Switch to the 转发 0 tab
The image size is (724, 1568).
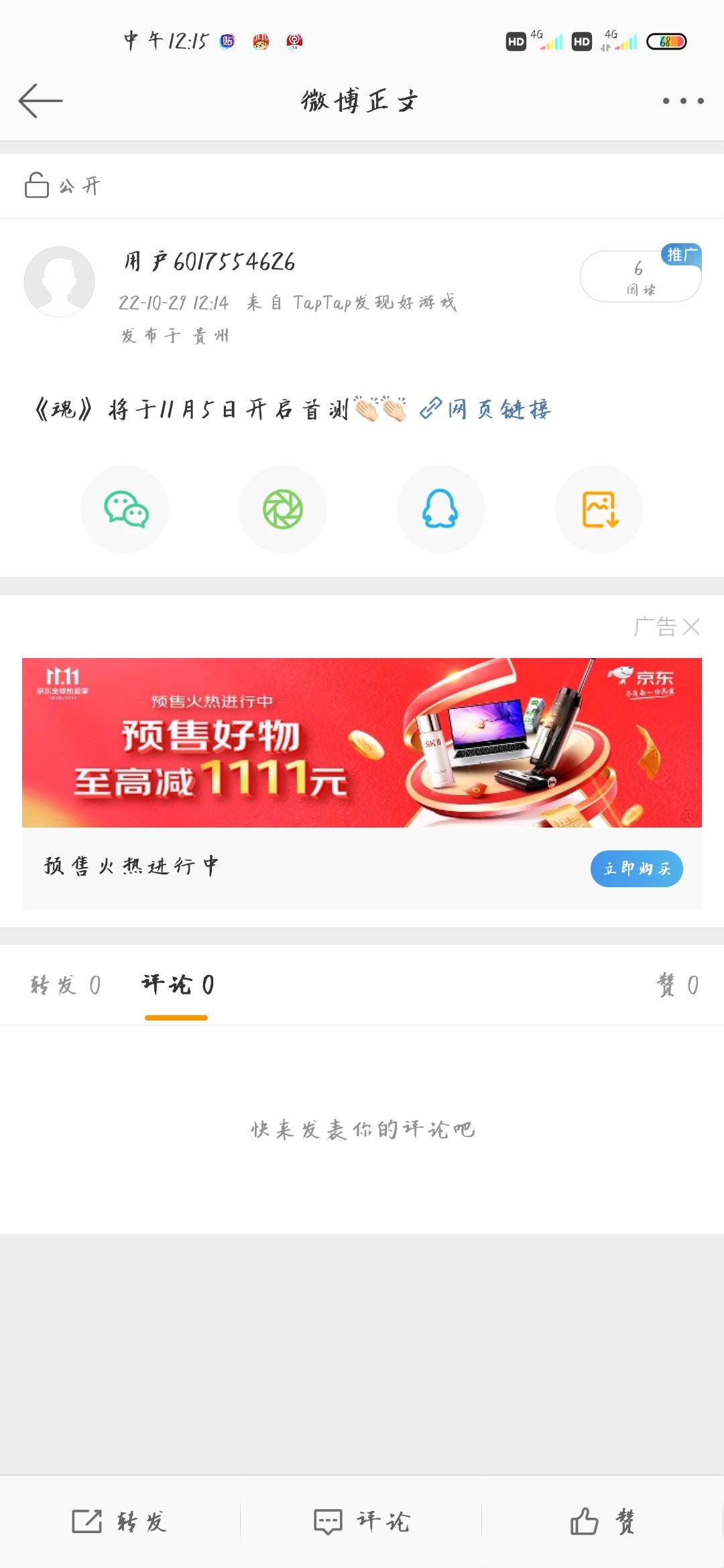(x=66, y=984)
